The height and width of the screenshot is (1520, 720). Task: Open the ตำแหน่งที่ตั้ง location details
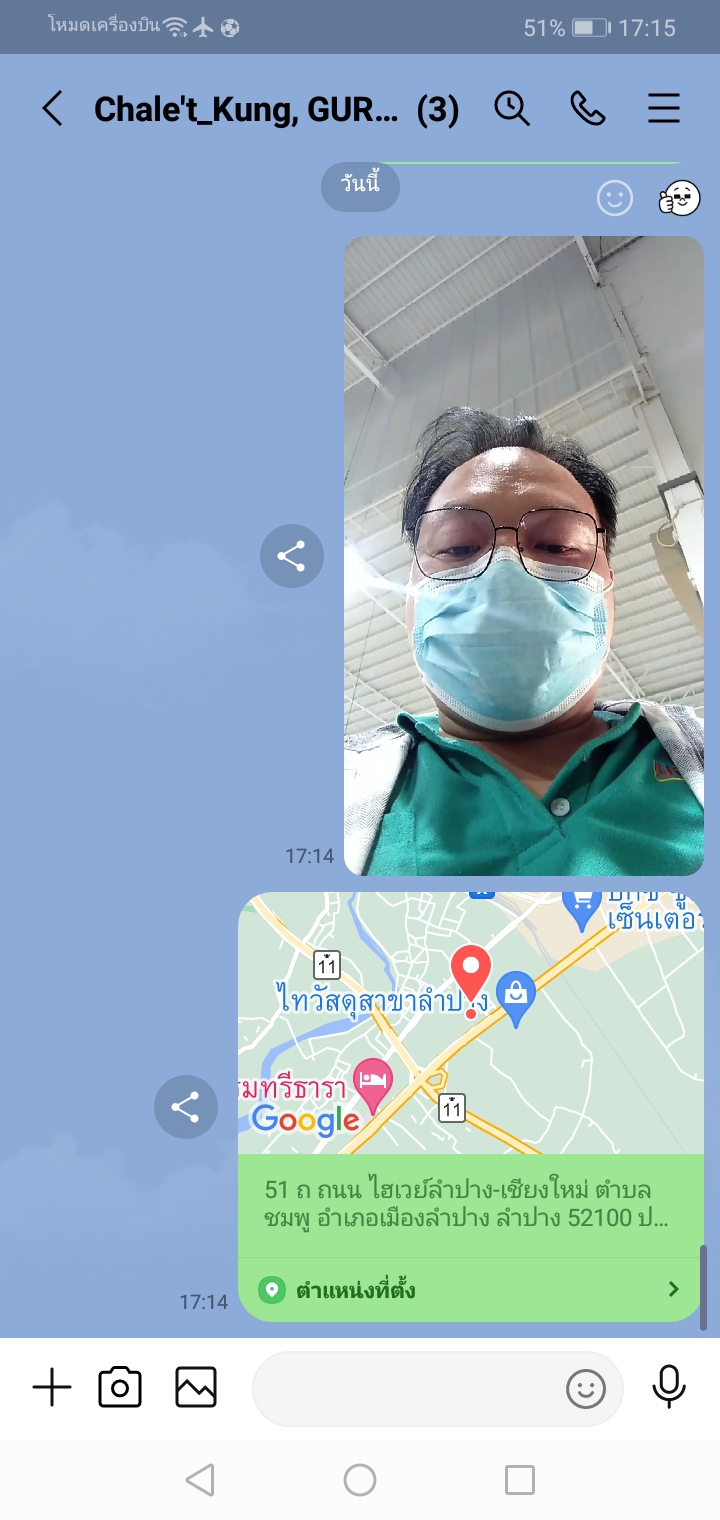point(470,1290)
